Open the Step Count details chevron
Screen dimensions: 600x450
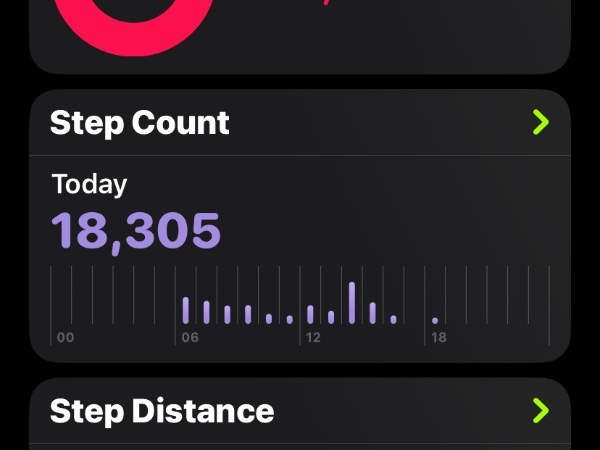point(541,123)
